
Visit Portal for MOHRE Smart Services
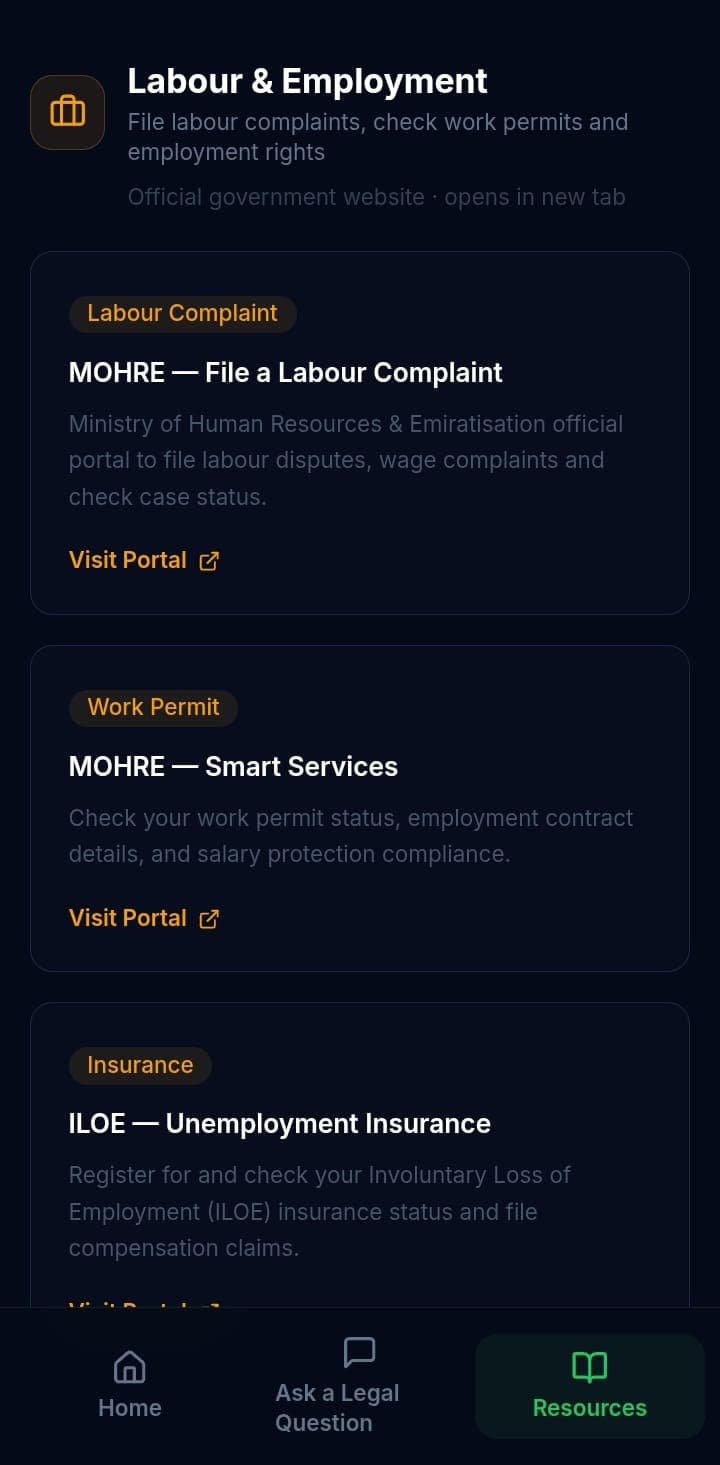click(144, 918)
